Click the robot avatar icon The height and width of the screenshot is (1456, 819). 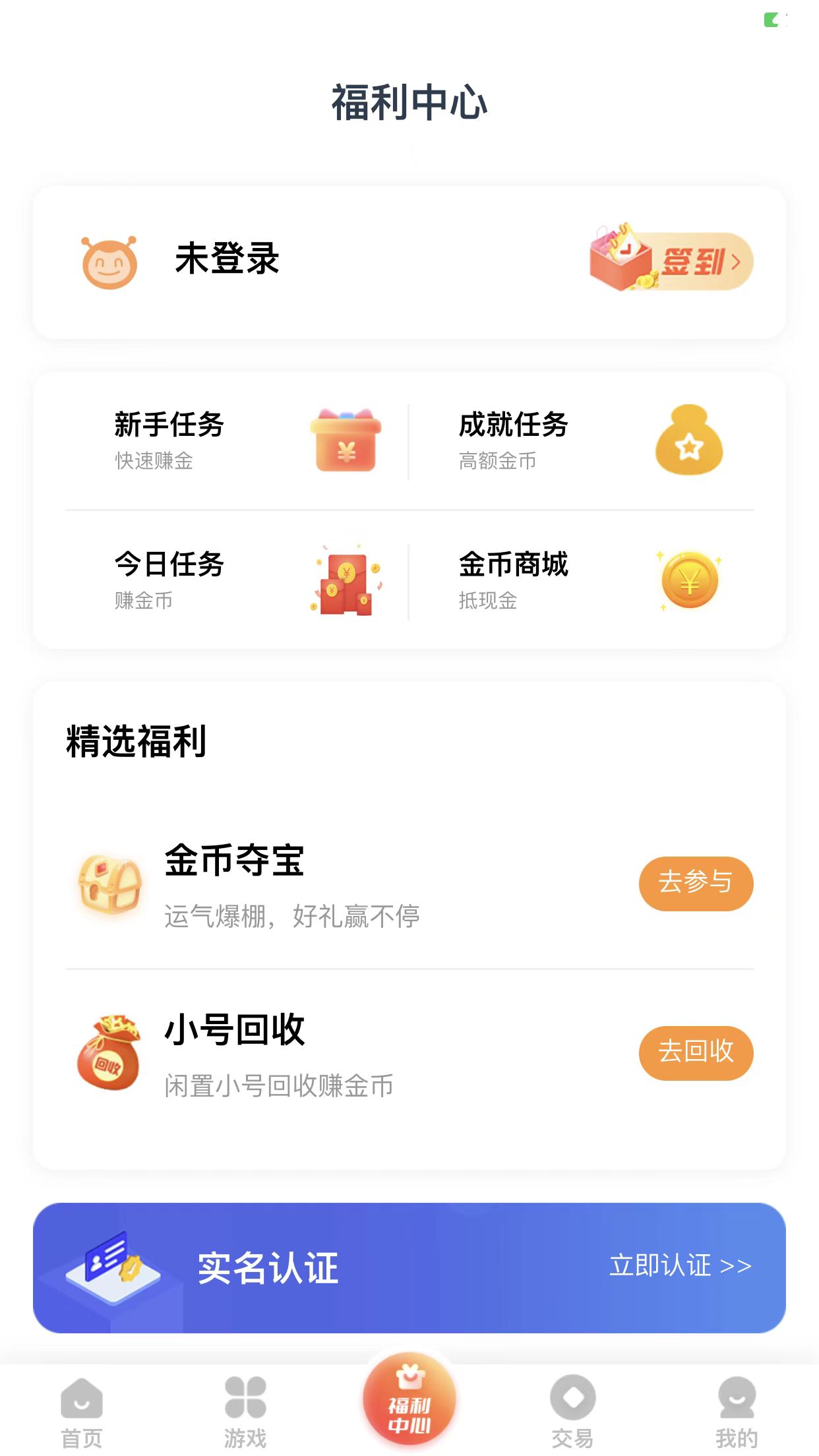tap(107, 260)
